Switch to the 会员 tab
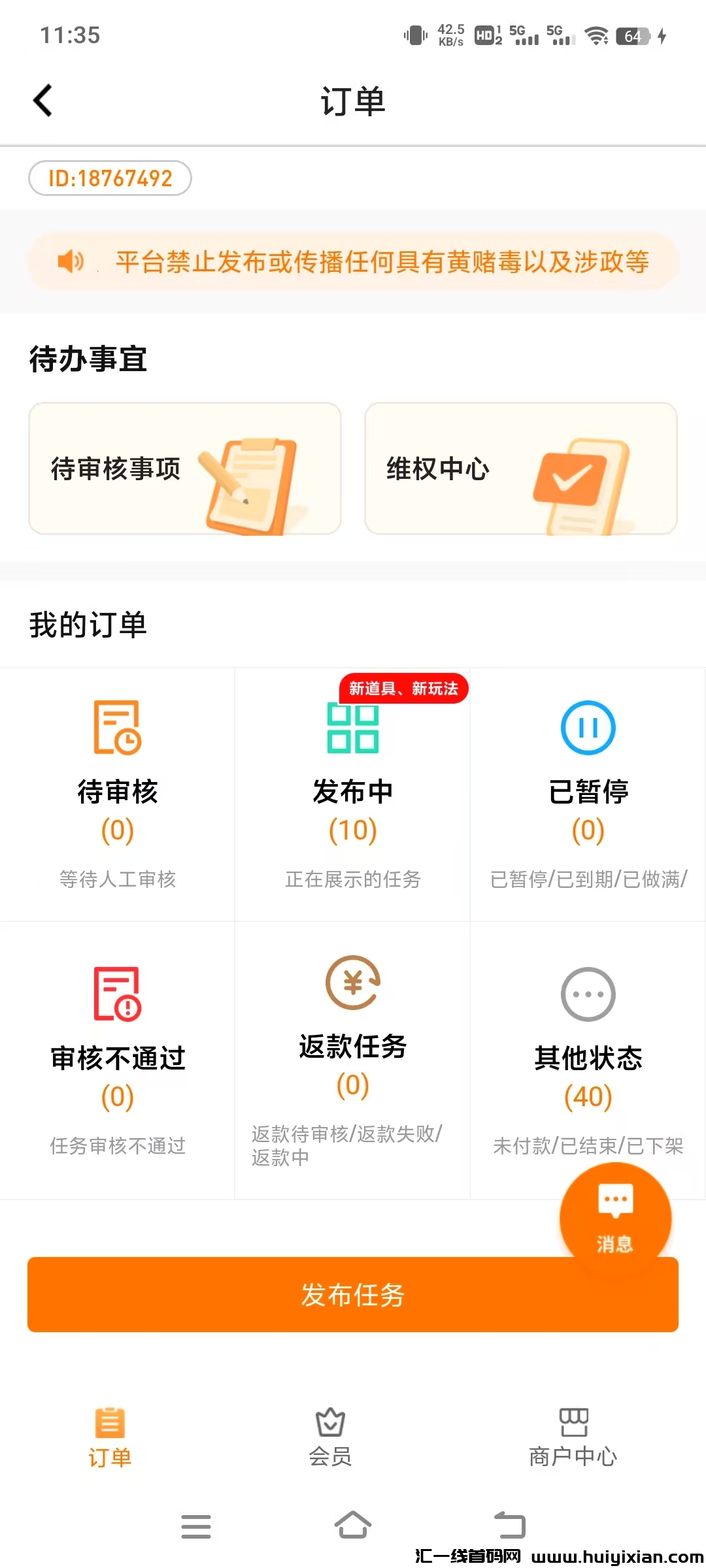 click(330, 1437)
